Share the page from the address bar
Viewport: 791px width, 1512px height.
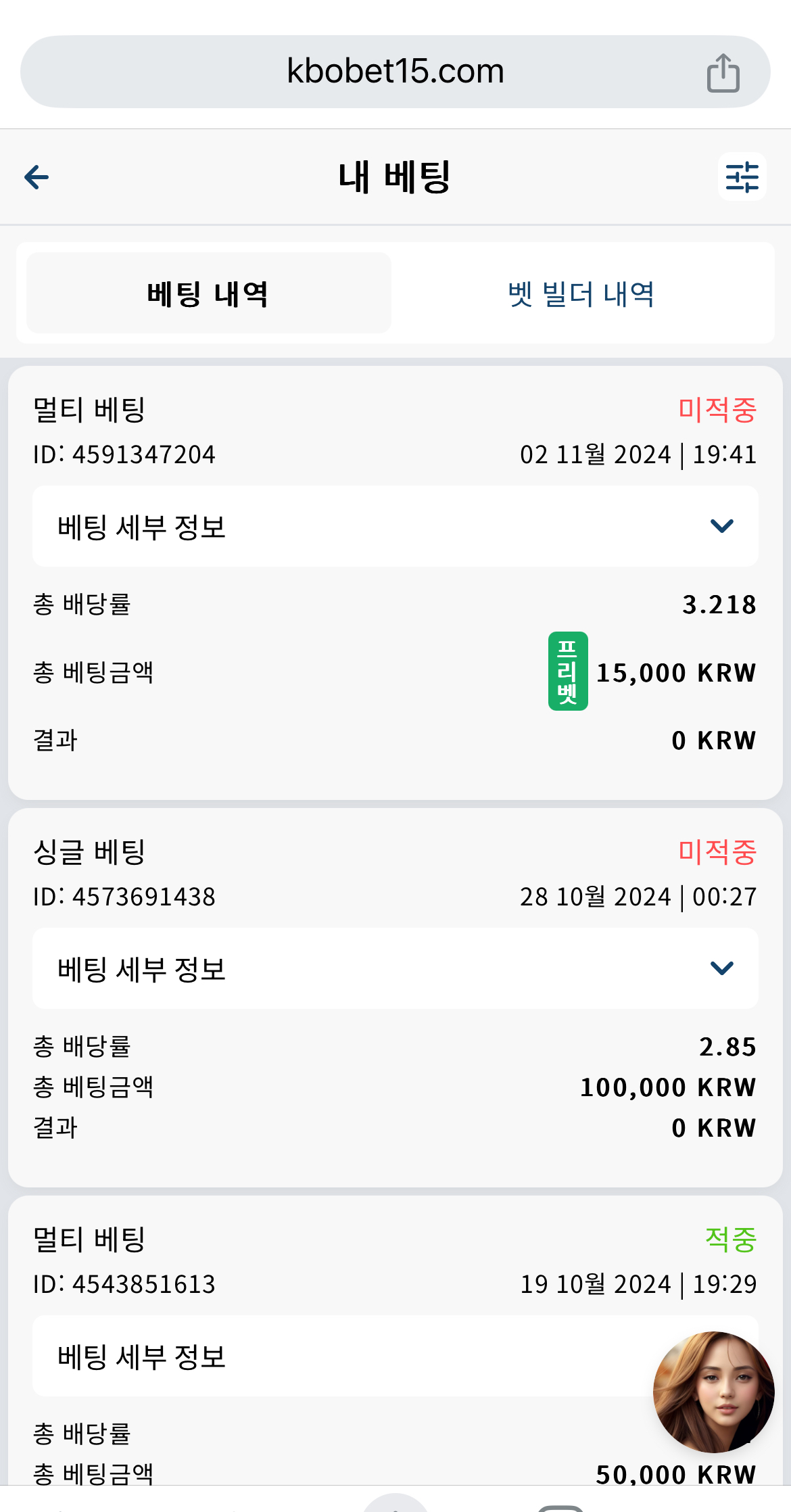(723, 72)
